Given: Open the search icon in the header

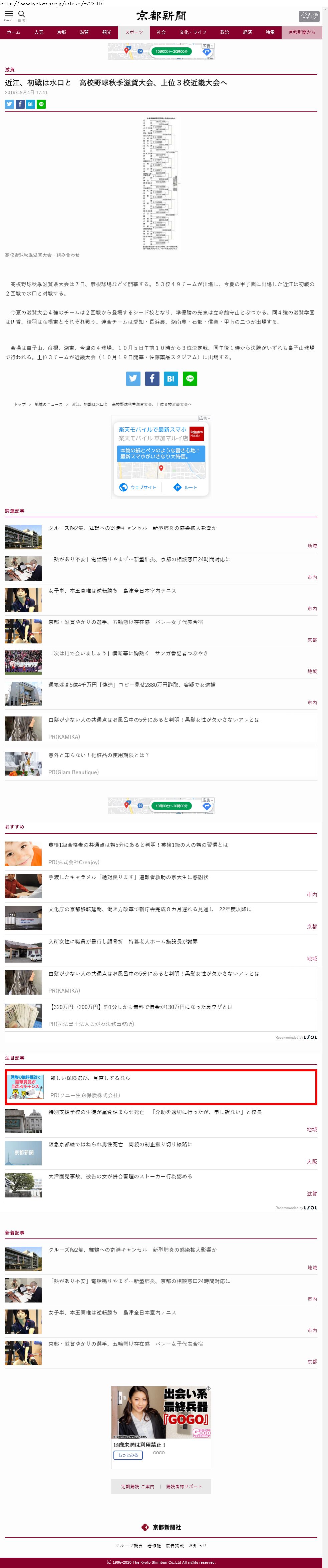Looking at the screenshot, I should point(22,15).
